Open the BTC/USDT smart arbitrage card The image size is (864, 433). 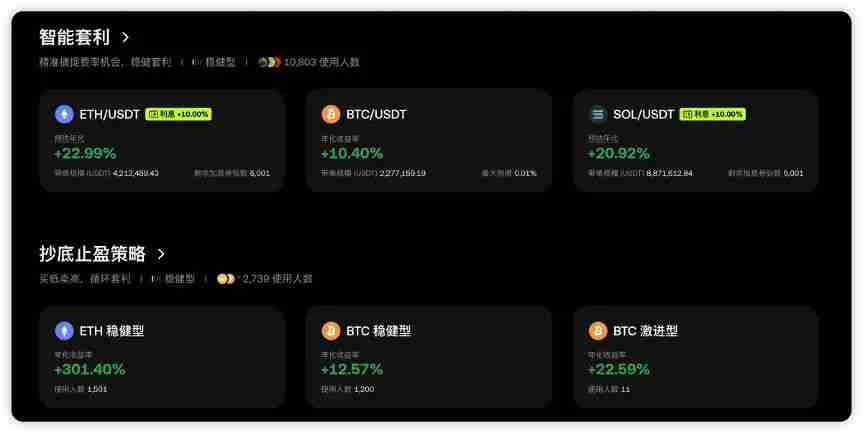point(429,141)
